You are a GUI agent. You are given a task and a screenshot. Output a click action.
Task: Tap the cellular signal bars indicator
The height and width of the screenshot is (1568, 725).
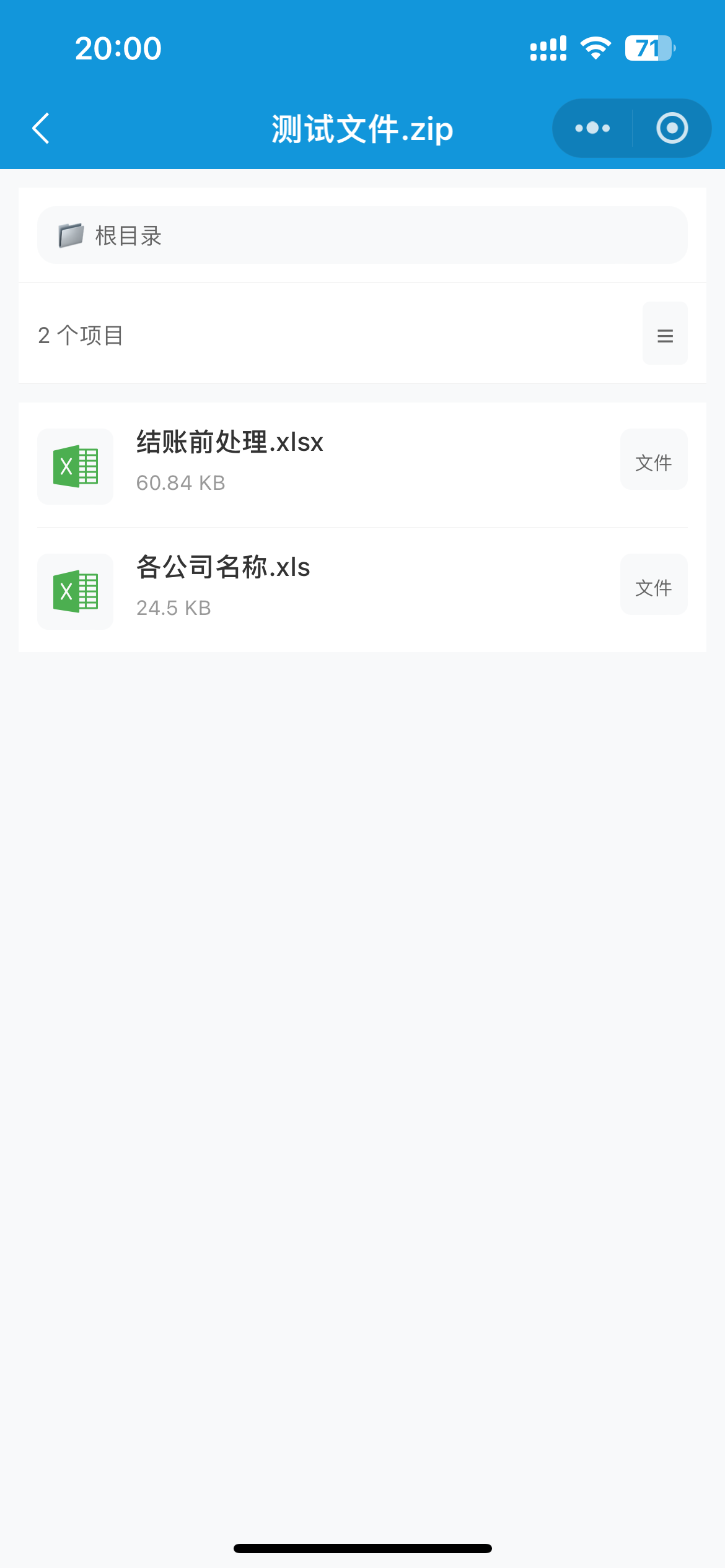(548, 46)
